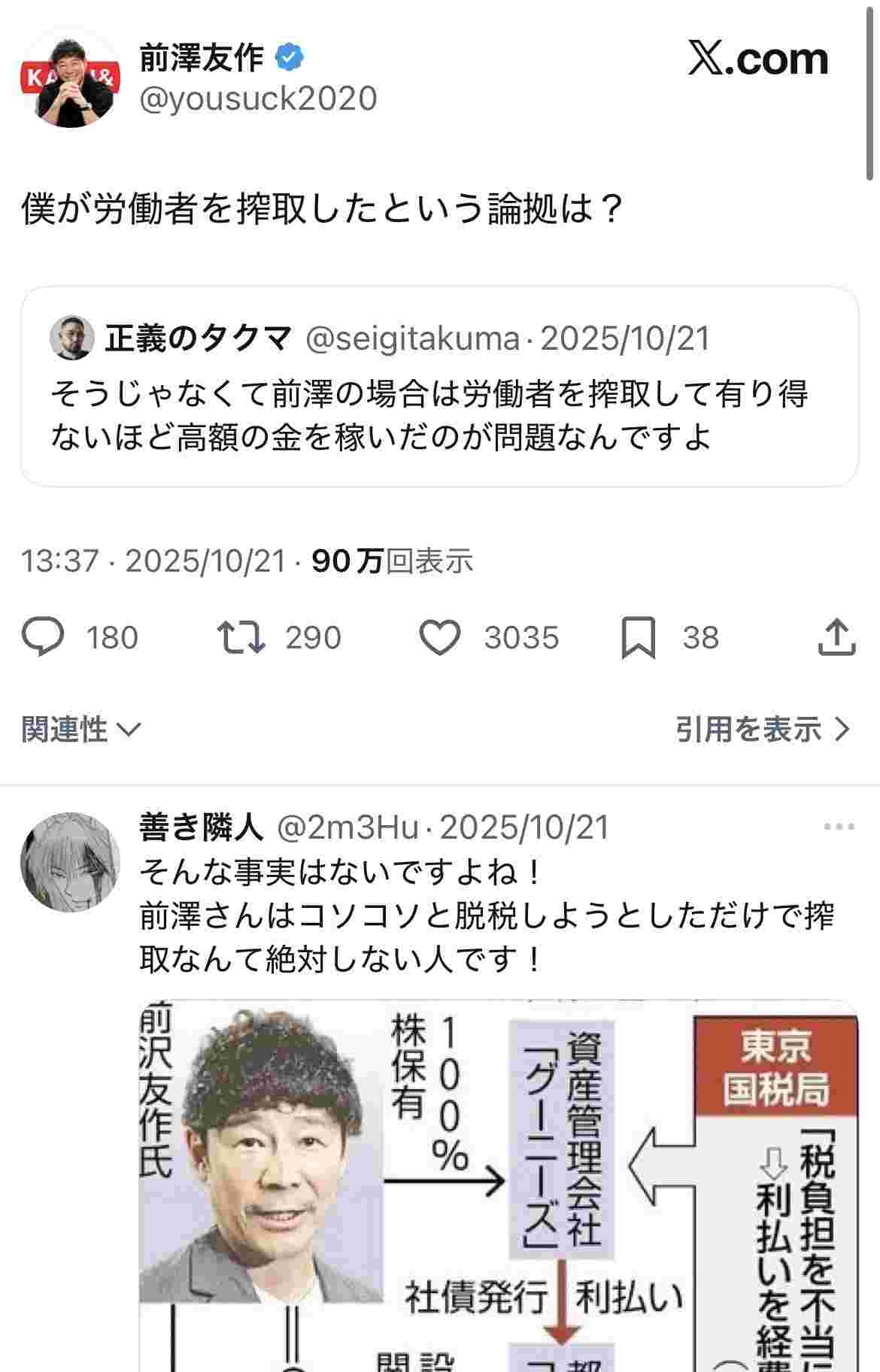Like 前澤友作's post
Screen dimensions: 880x1372
point(439,637)
